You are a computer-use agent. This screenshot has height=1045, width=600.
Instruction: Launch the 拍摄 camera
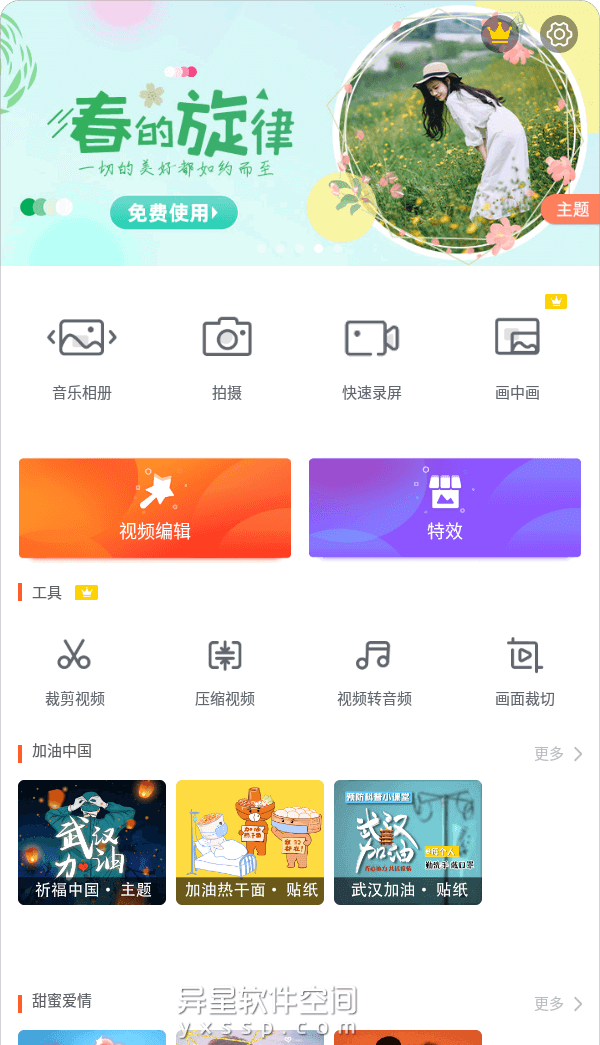227,357
